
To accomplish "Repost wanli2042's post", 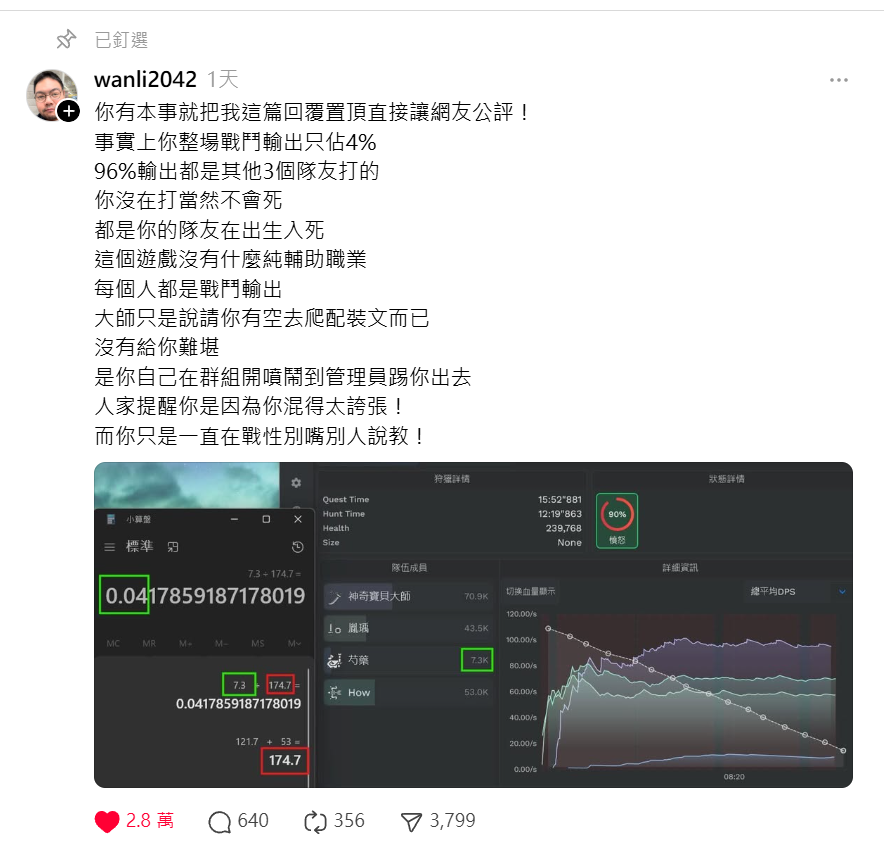I will tap(316, 822).
